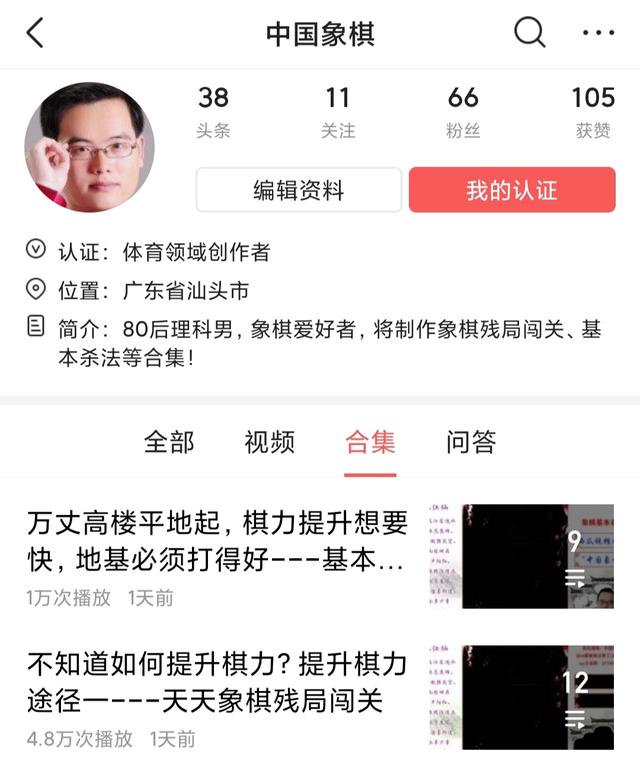Open 我的认证 red button
This screenshot has width=640, height=775.
click(511, 190)
